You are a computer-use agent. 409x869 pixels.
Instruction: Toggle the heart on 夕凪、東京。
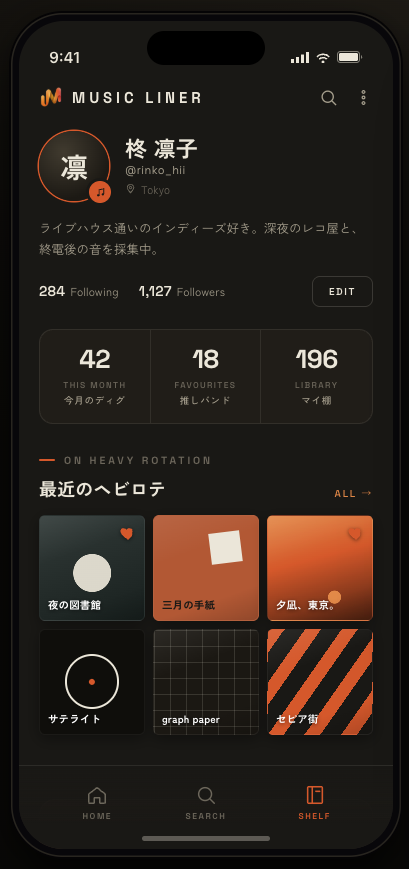(355, 534)
